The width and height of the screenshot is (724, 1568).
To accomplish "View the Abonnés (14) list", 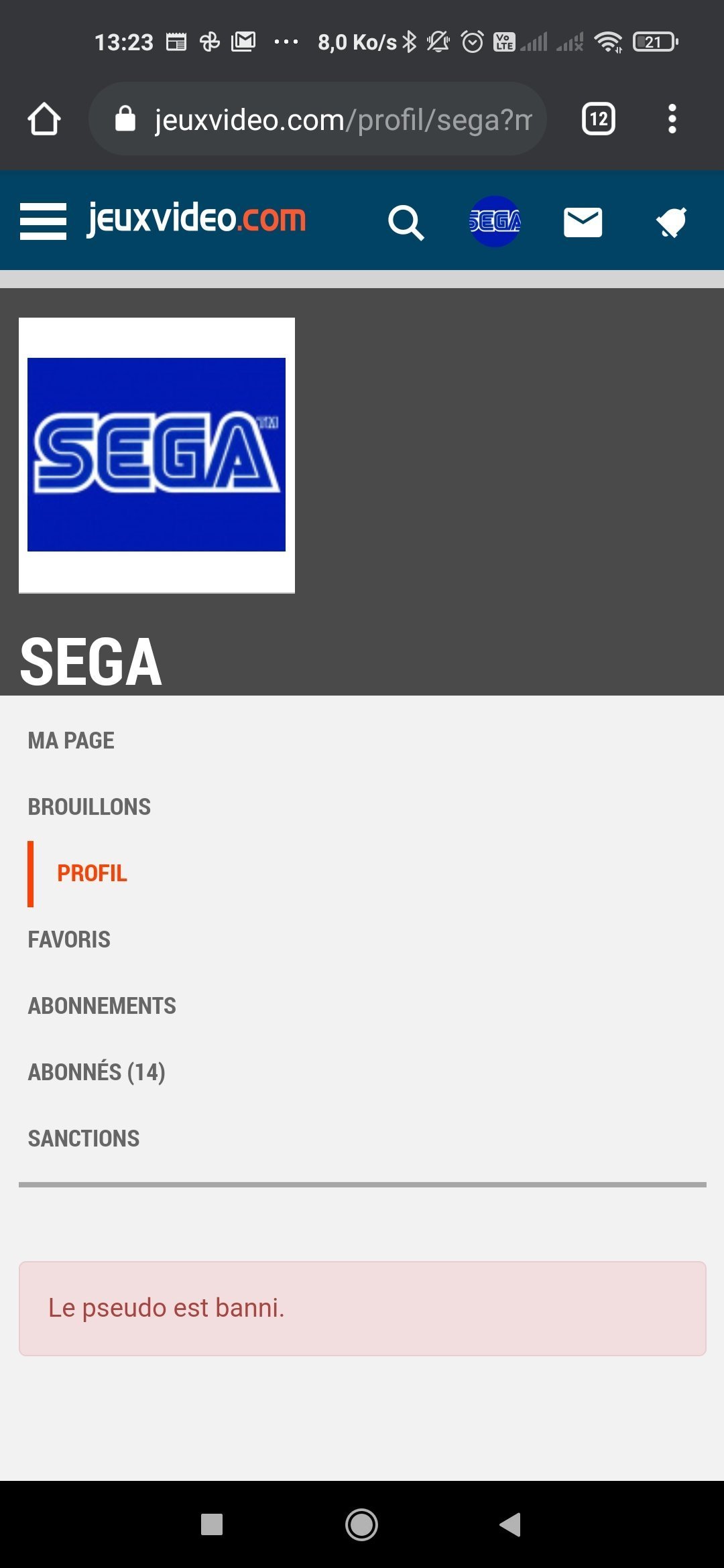I will click(x=97, y=1072).
